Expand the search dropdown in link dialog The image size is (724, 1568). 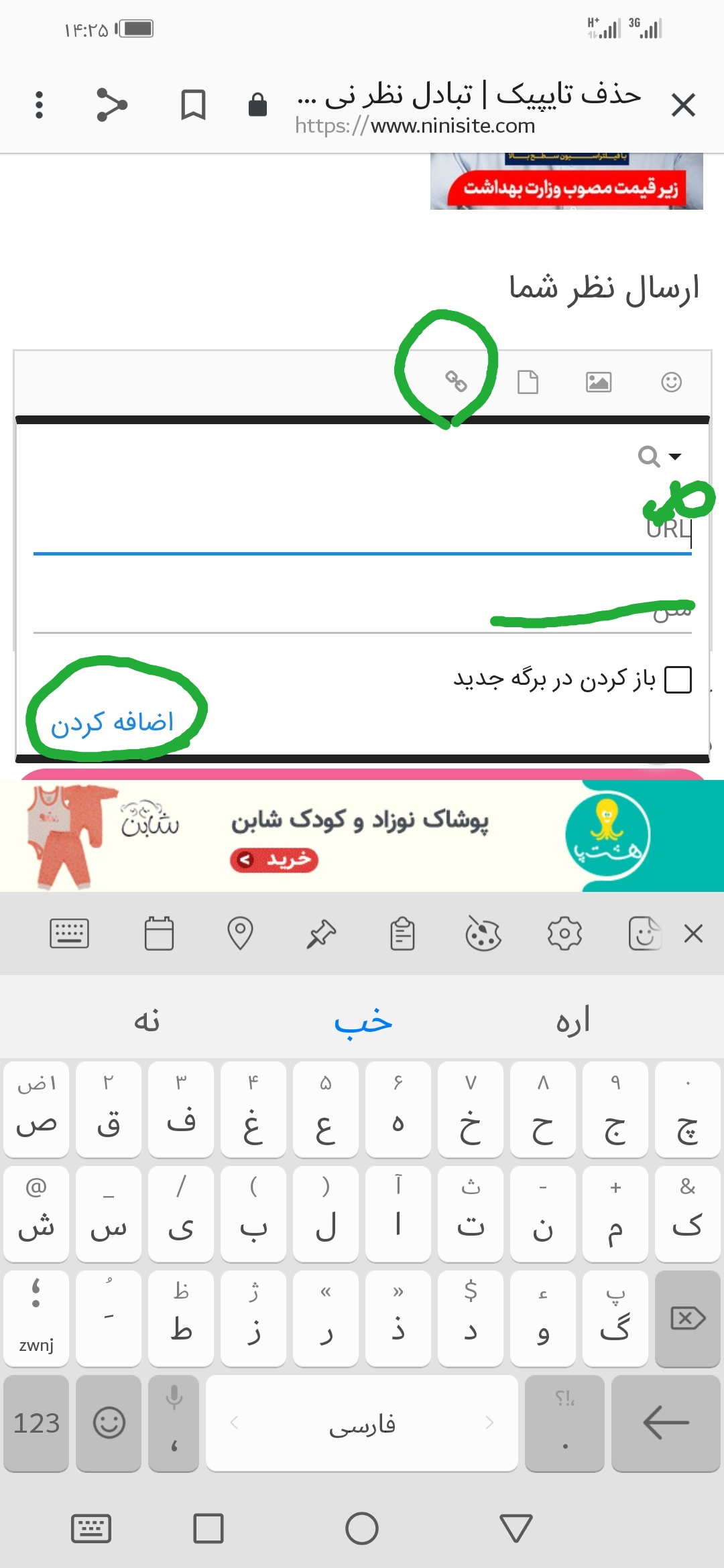point(660,457)
